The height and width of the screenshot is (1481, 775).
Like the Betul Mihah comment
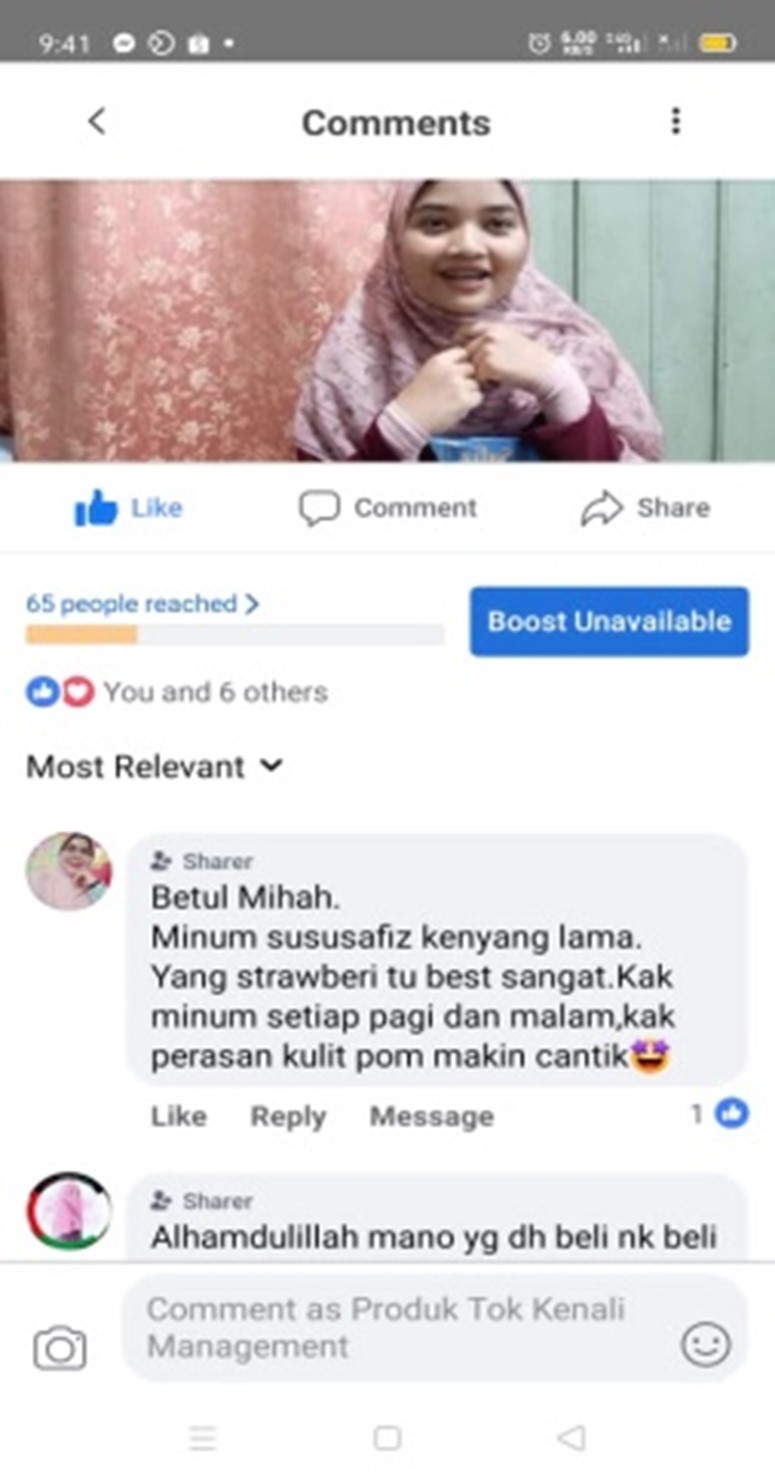click(x=178, y=1116)
